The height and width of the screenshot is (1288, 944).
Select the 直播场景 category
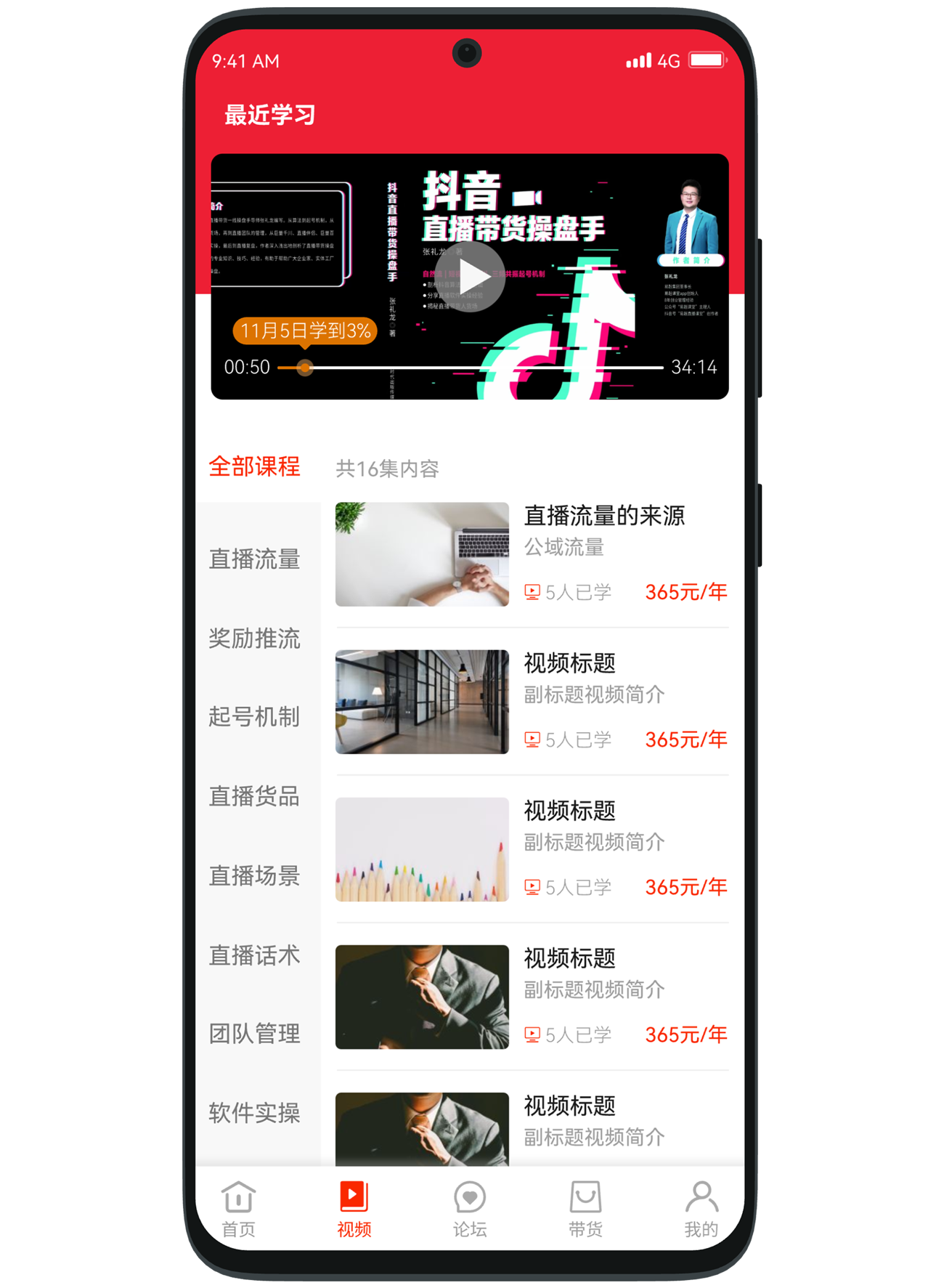click(254, 875)
